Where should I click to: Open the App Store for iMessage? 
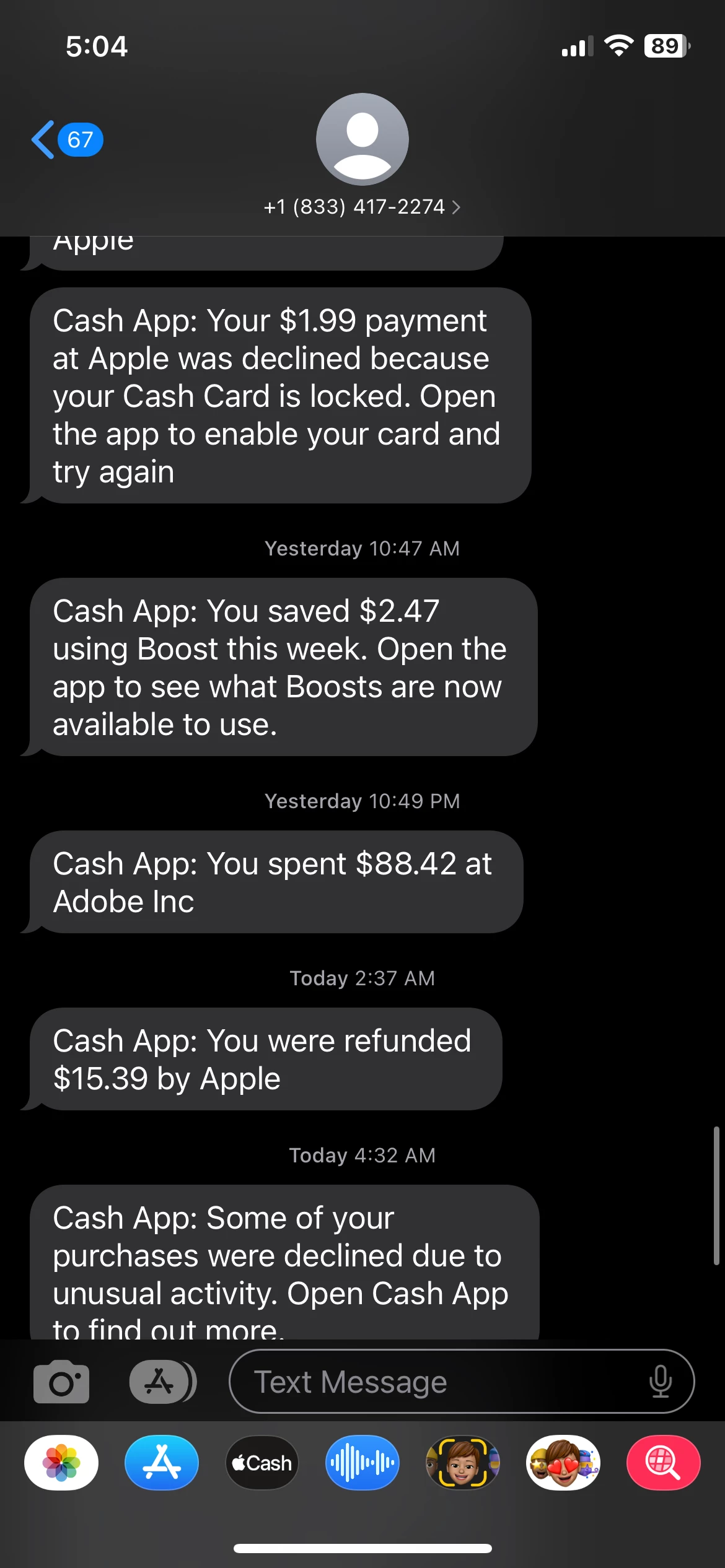tap(162, 1463)
